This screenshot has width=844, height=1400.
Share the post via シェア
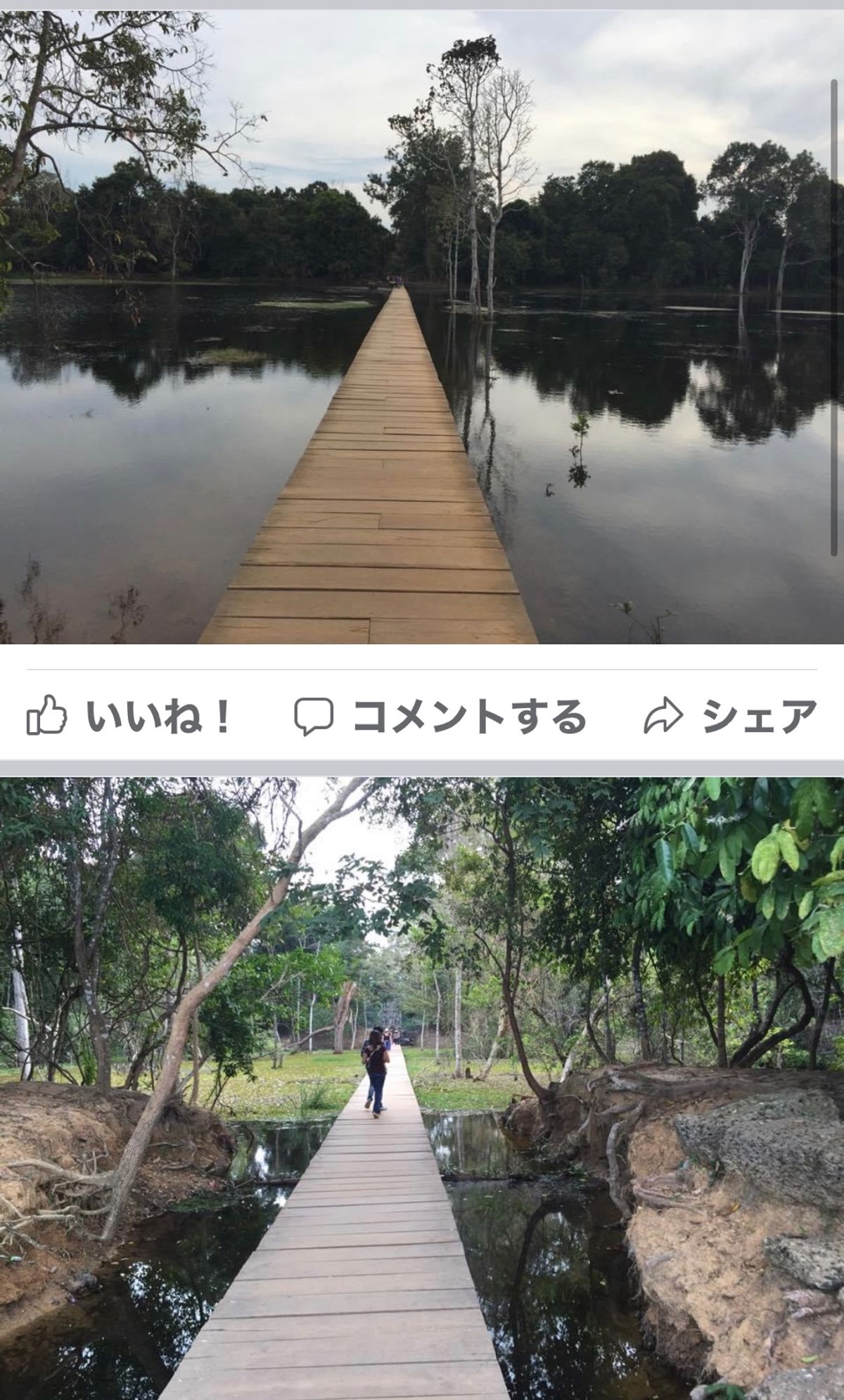coord(730,717)
